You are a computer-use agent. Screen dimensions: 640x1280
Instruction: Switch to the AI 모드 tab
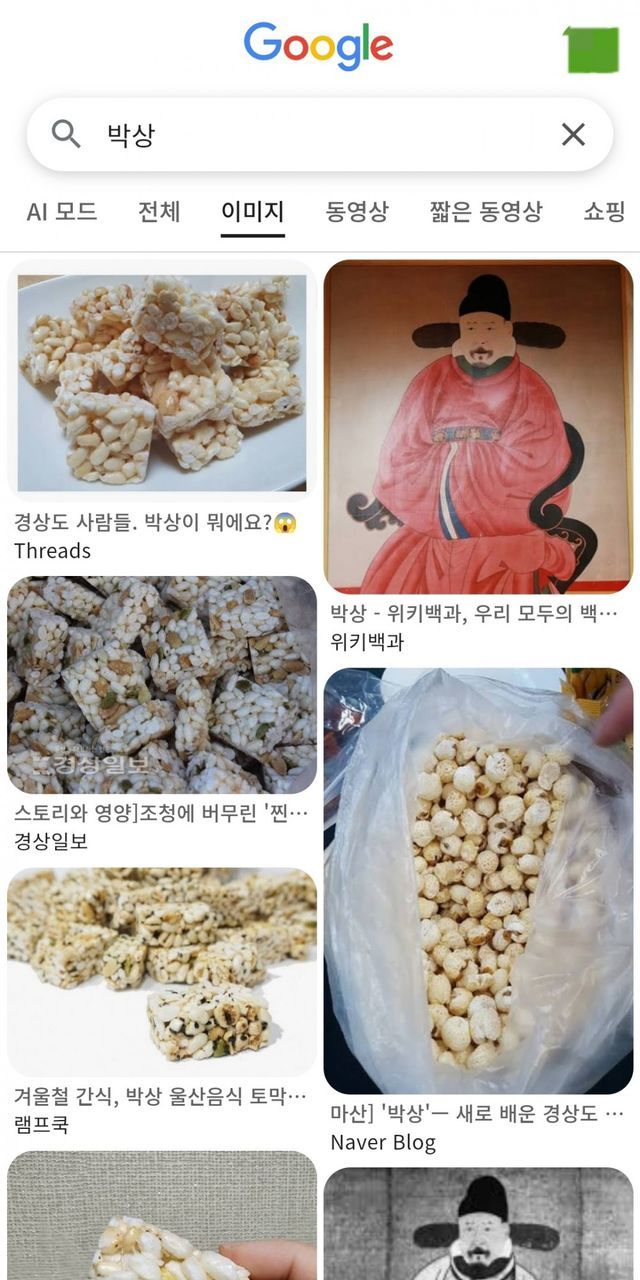click(62, 212)
